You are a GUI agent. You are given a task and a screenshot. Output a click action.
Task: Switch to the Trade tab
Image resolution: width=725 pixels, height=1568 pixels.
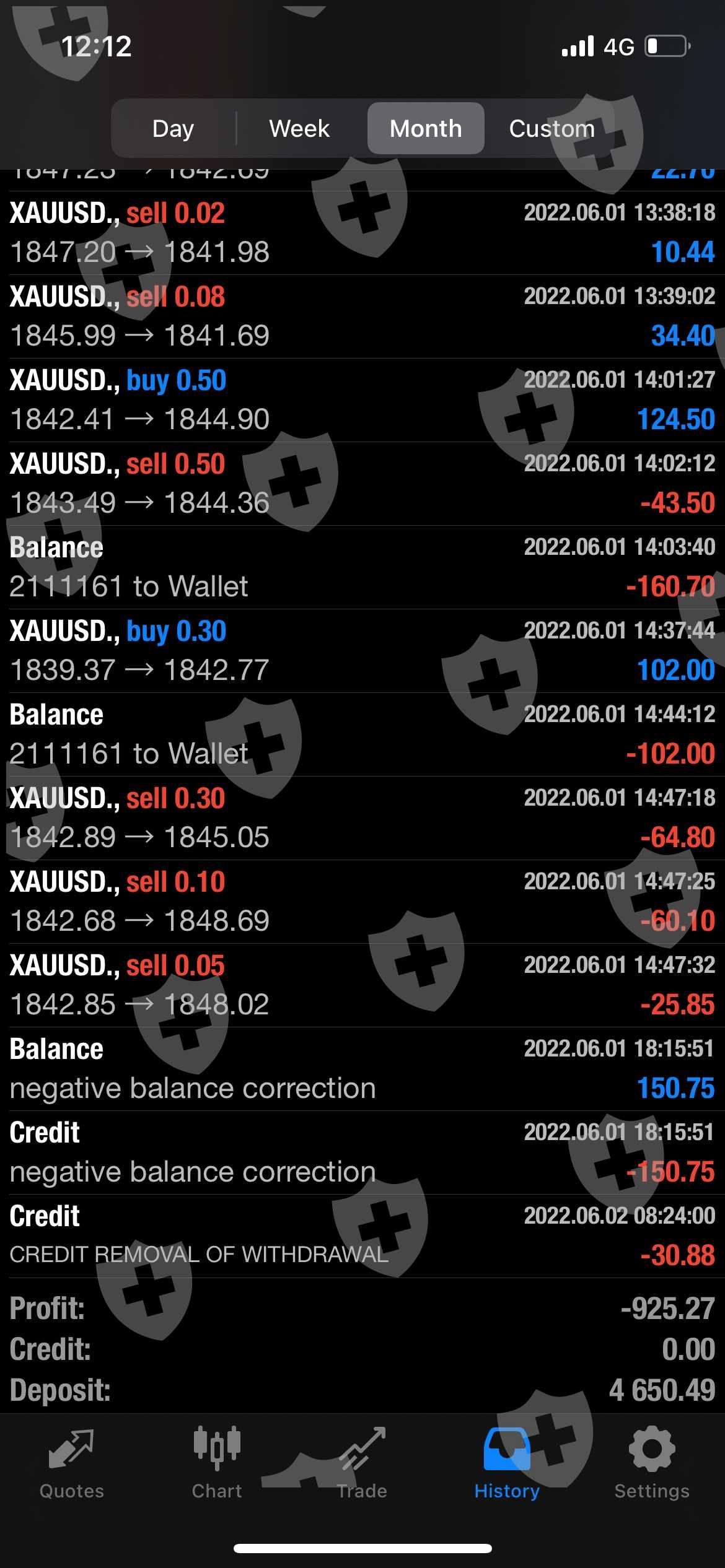[x=362, y=1464]
